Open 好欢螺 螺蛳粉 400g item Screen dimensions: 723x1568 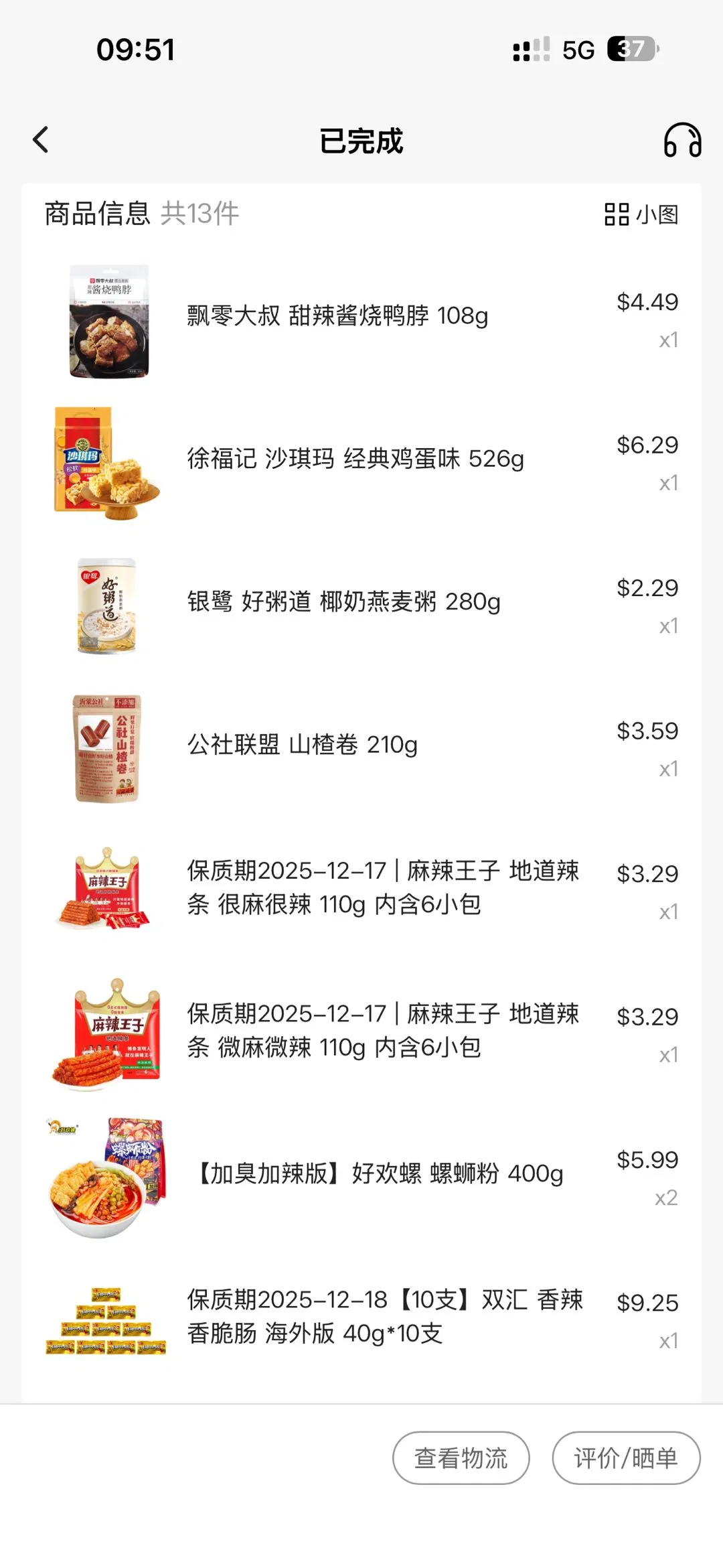[x=379, y=1173]
